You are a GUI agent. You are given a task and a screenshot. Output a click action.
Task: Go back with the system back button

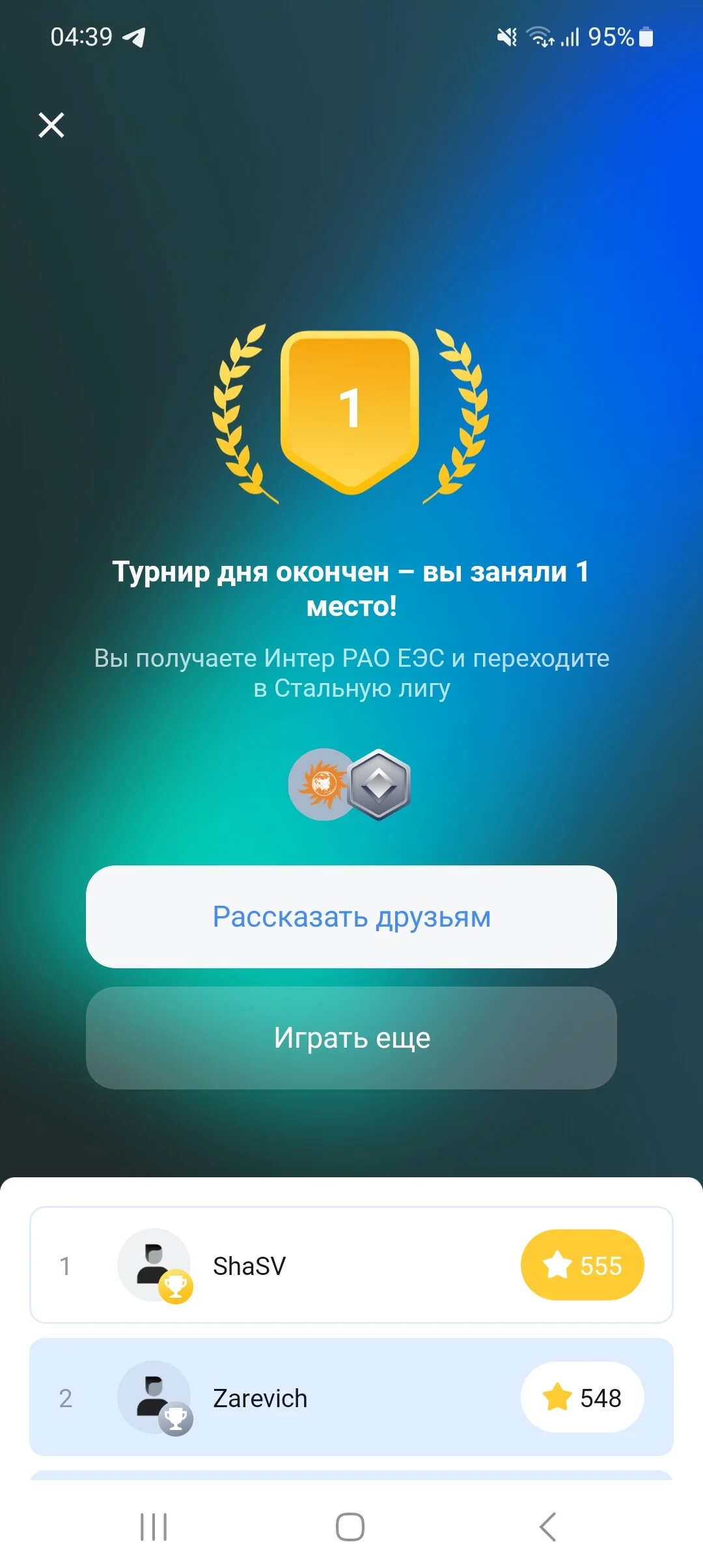point(547,1527)
